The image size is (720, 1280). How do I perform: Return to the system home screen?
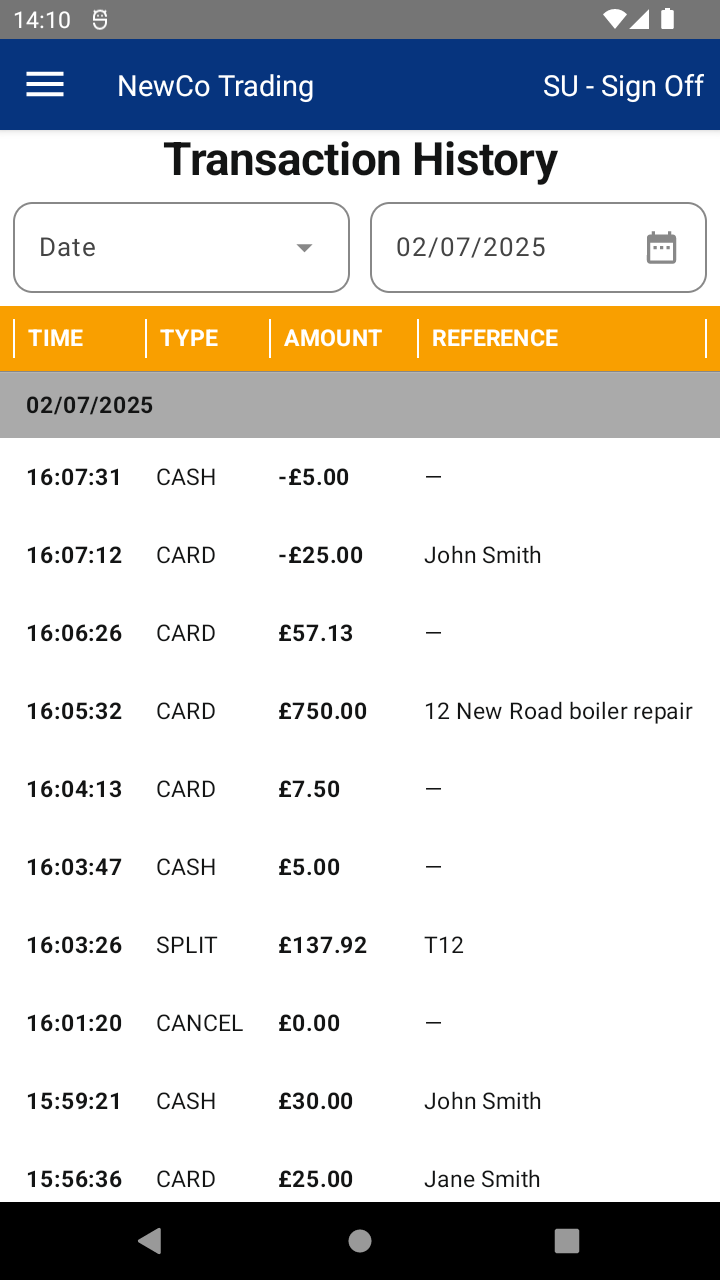point(360,1241)
